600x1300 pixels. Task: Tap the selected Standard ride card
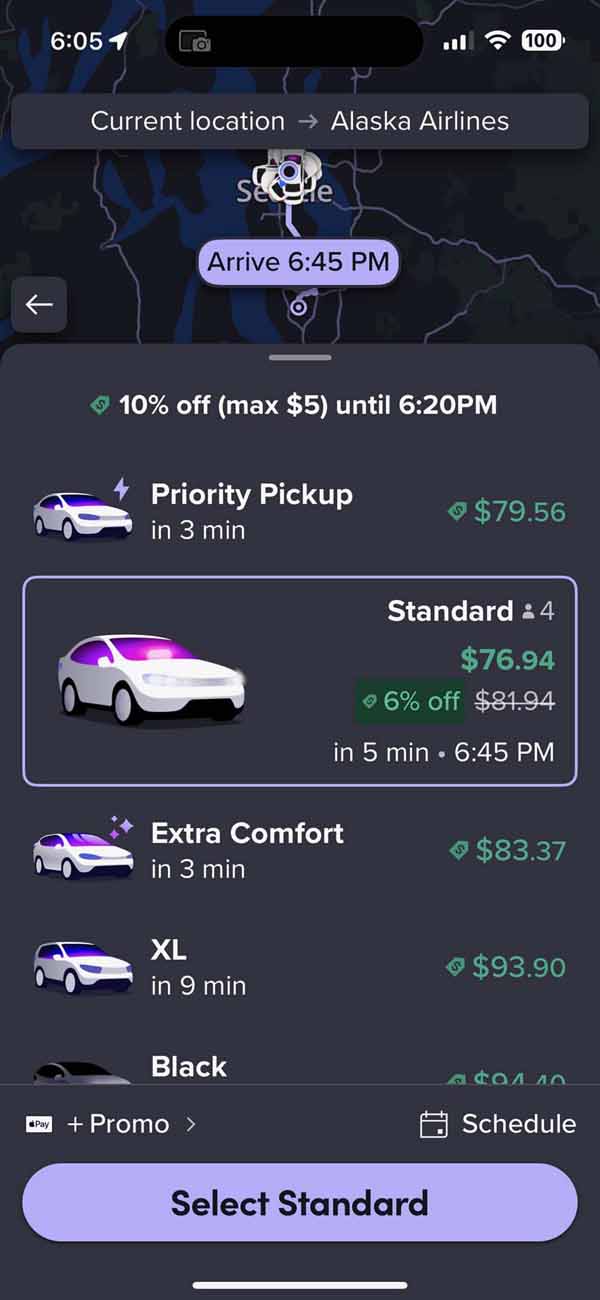300,681
